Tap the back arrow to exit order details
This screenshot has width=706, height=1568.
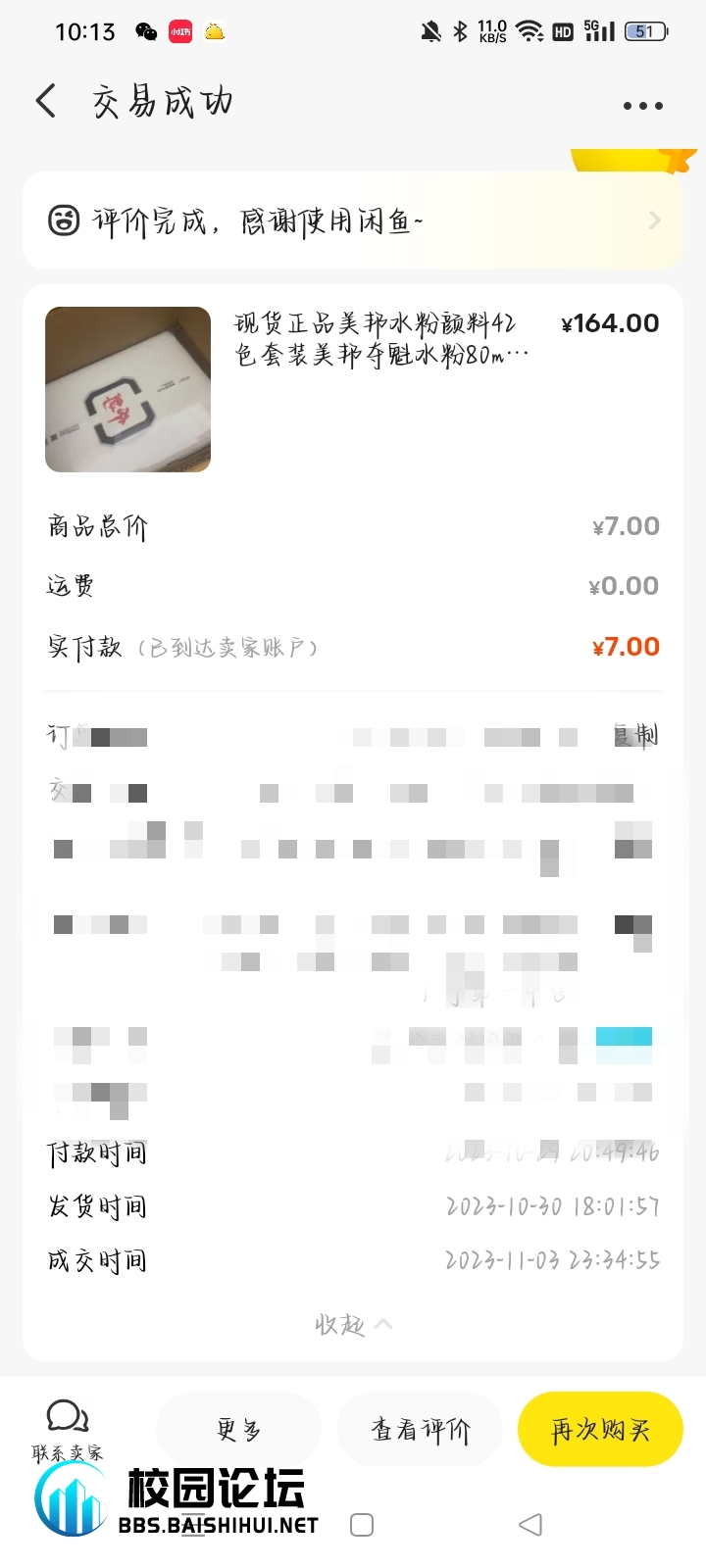pyautogui.click(x=43, y=100)
